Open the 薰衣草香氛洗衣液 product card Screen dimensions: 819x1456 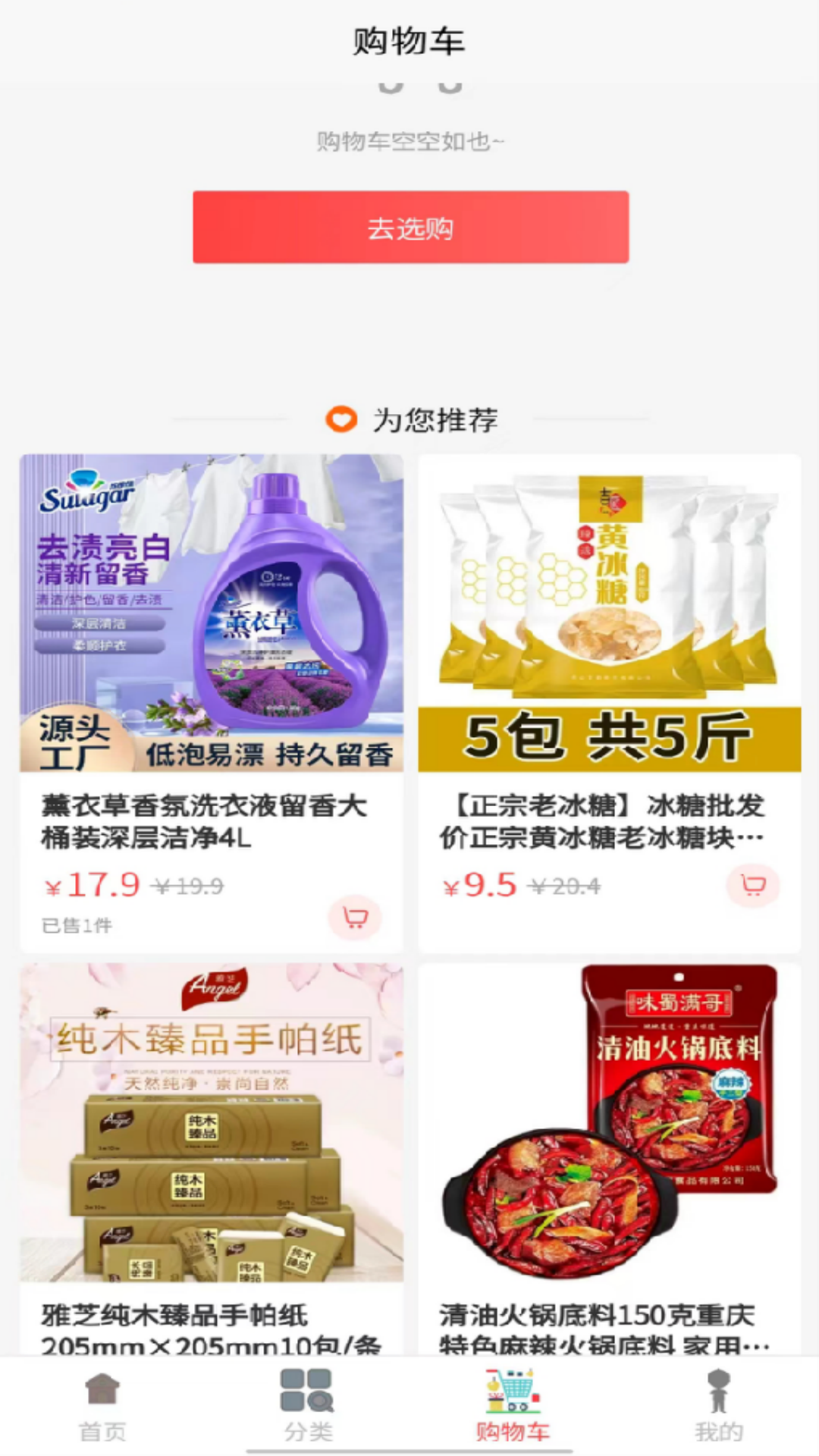(211, 614)
